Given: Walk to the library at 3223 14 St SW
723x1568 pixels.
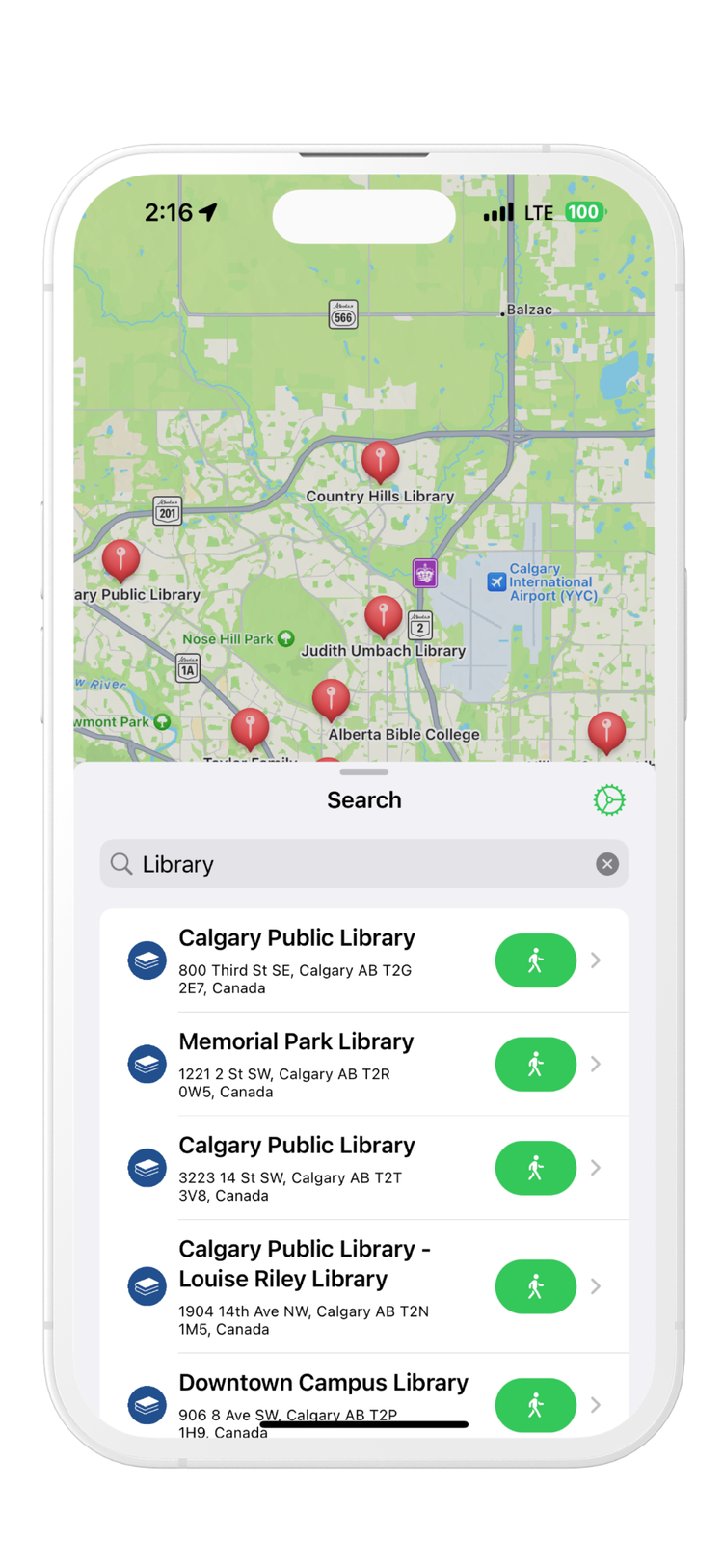Looking at the screenshot, I should [535, 1168].
